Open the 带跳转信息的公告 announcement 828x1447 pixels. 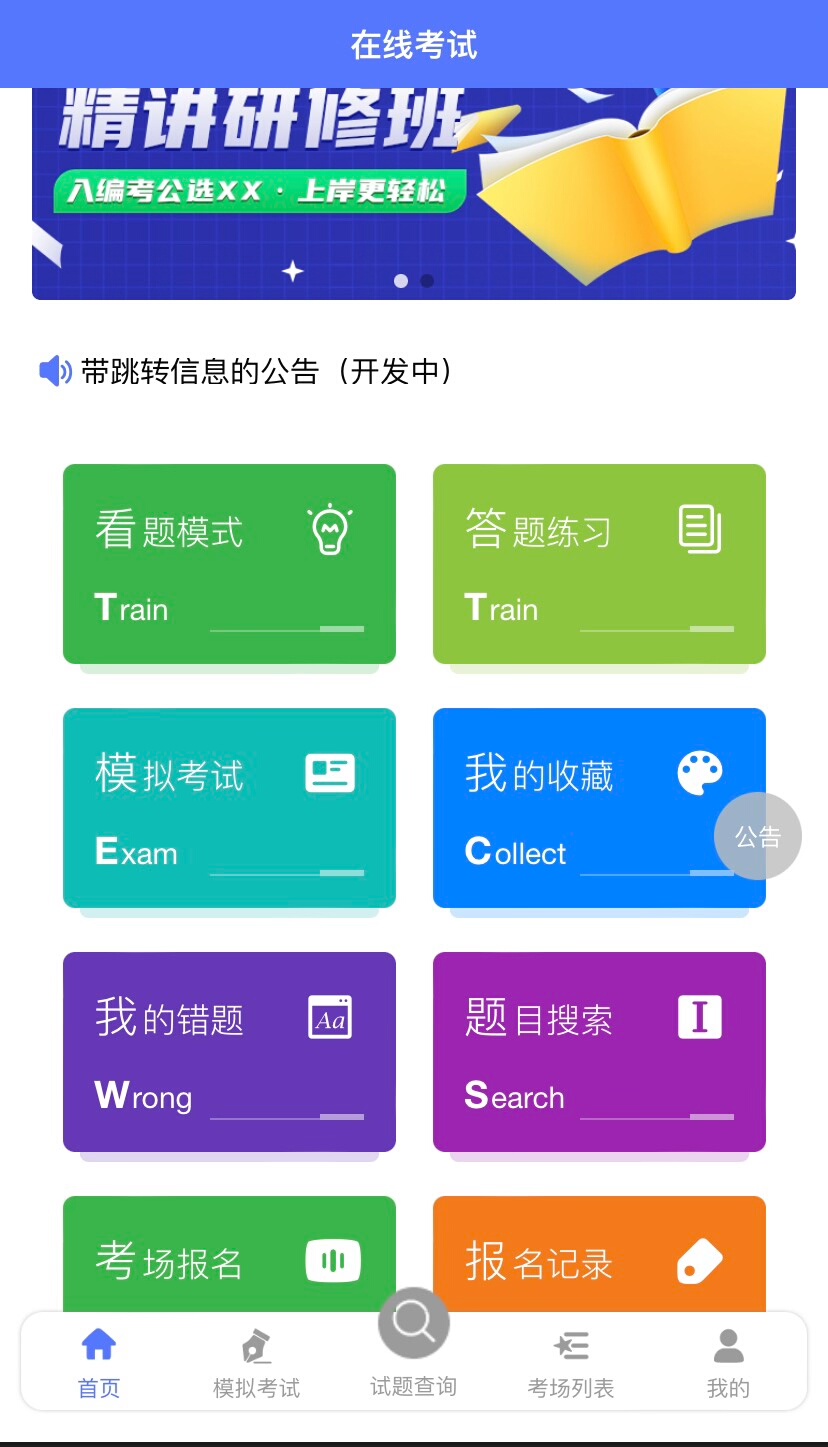tap(266, 372)
